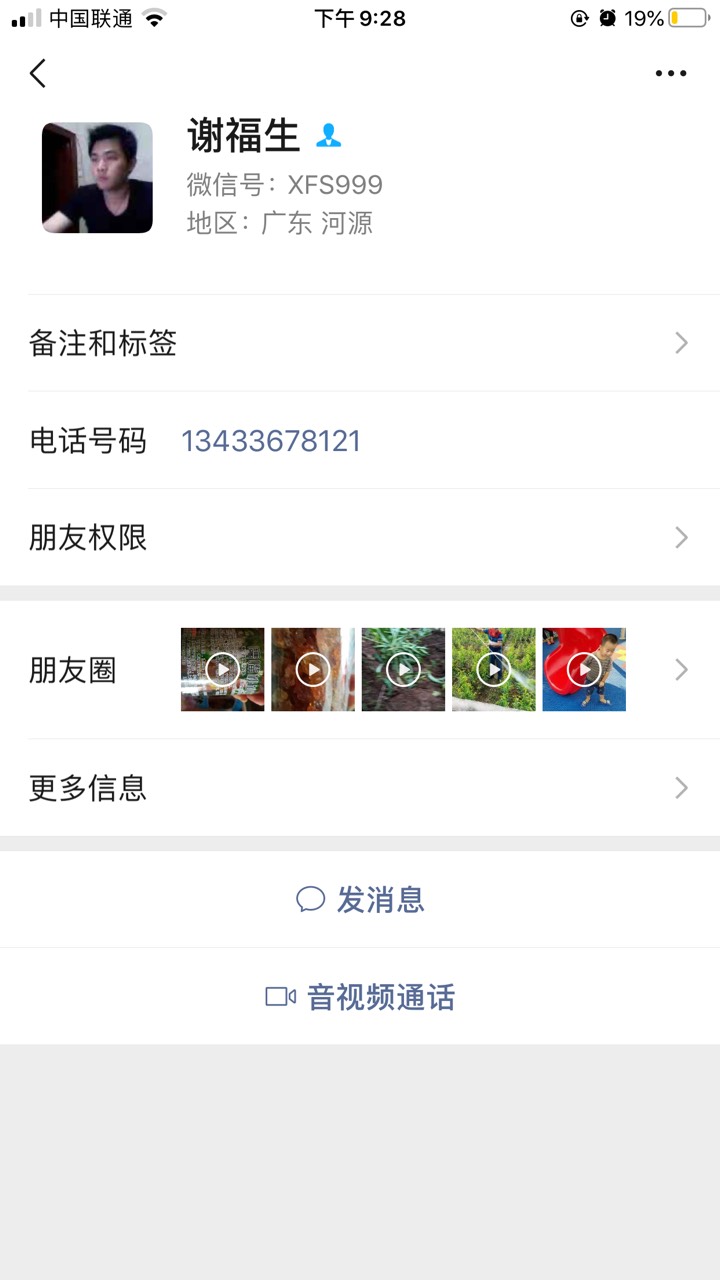Start 音视频通话 voice or video call

point(360,997)
